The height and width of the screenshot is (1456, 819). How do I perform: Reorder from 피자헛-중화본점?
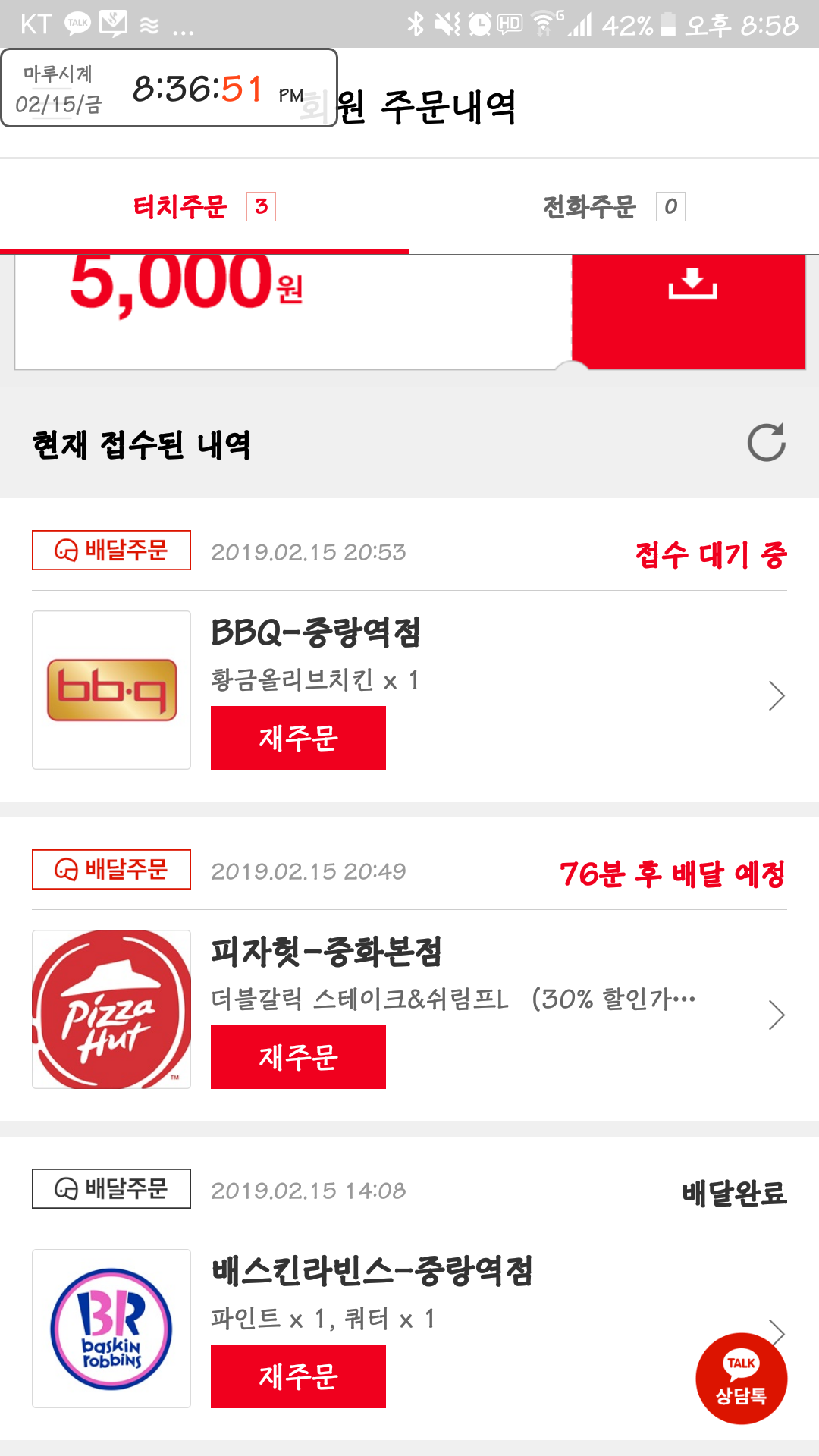(x=298, y=1057)
